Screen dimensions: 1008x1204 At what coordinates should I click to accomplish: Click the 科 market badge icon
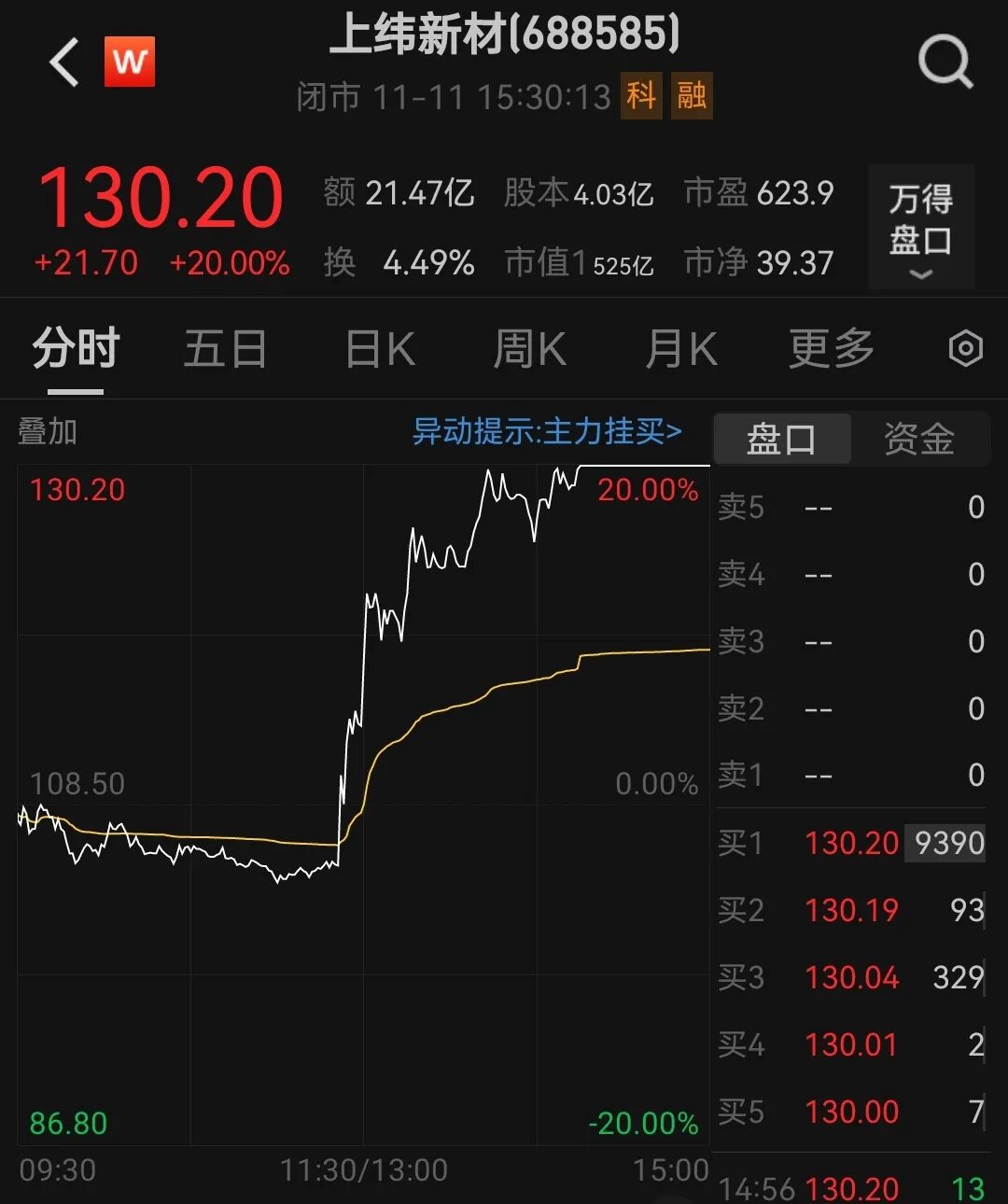[x=641, y=97]
